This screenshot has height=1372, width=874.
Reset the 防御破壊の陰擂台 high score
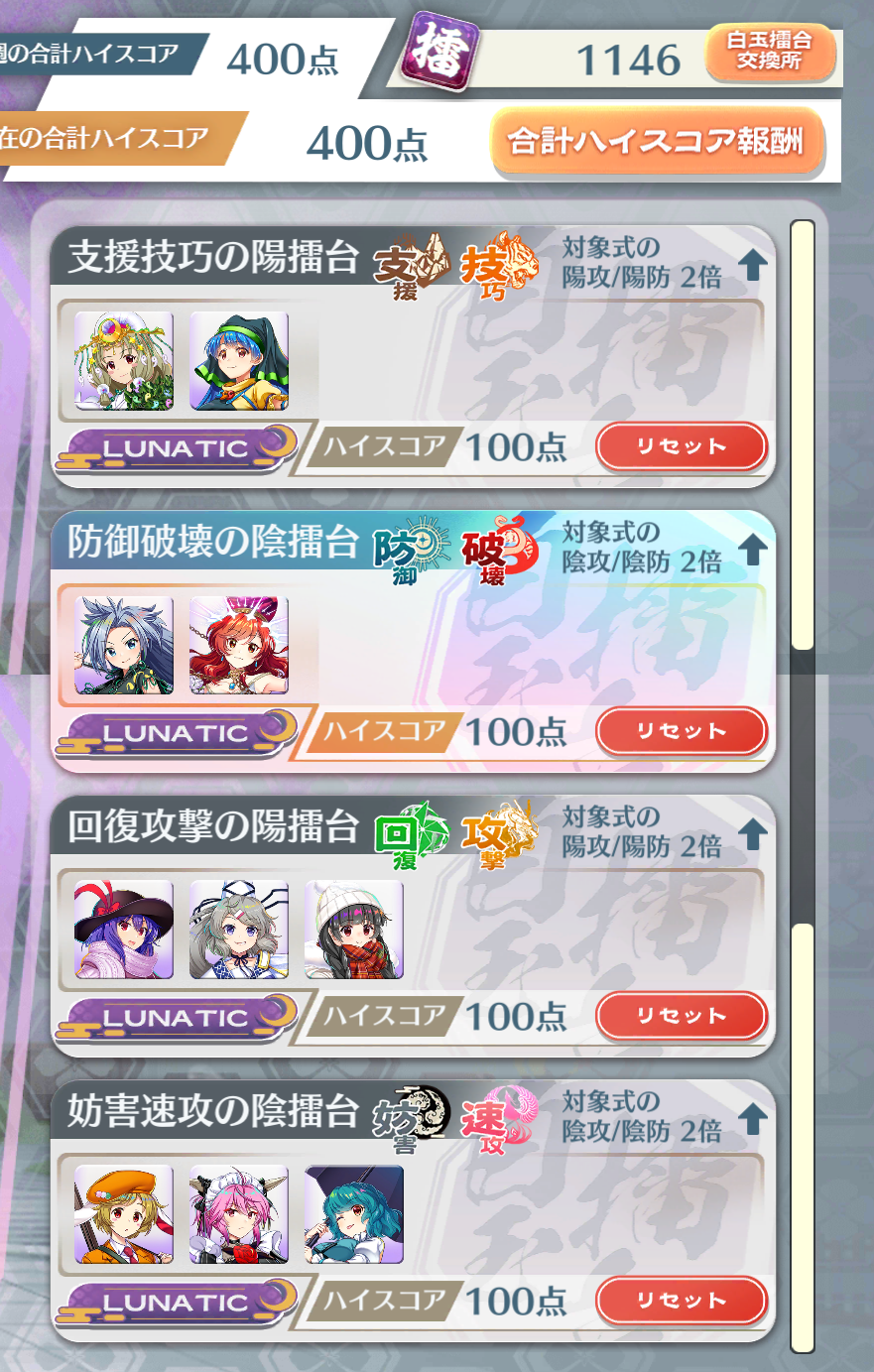pyautogui.click(x=682, y=731)
